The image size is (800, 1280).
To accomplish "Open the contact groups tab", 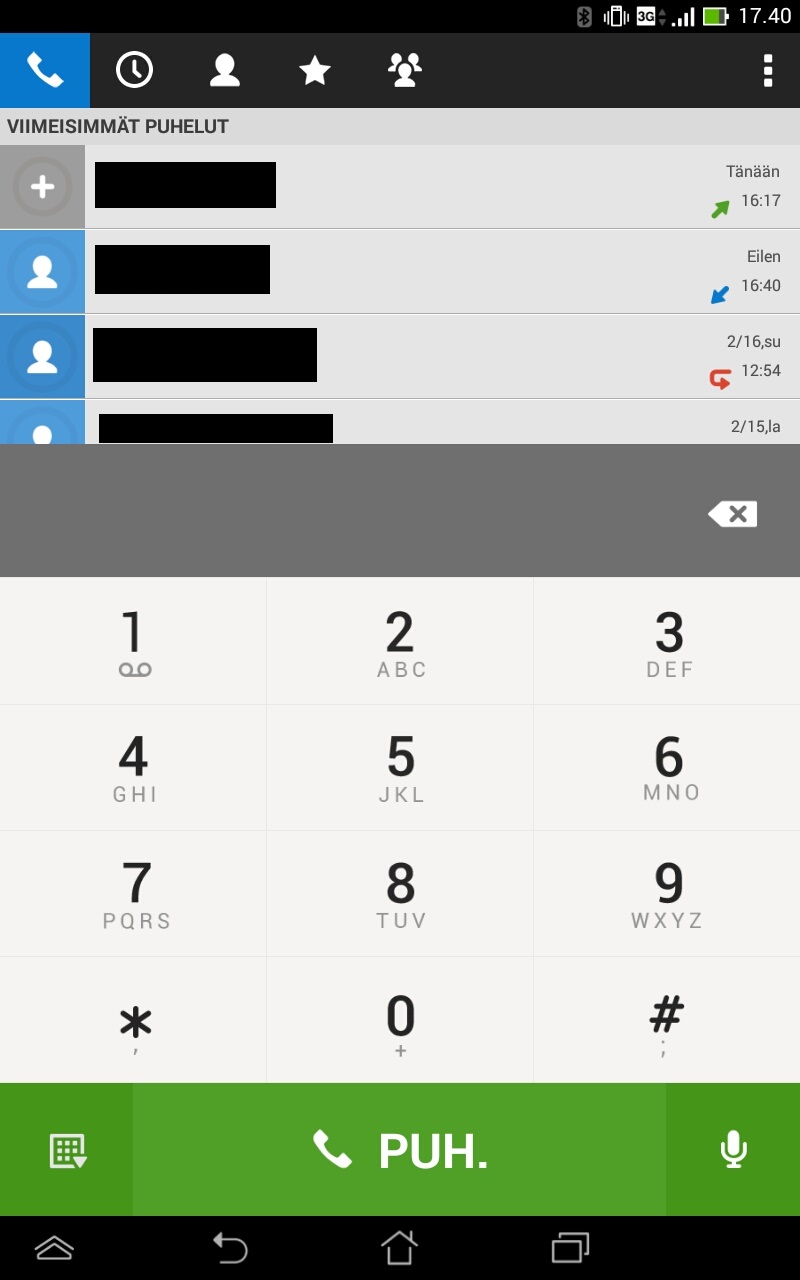I will pos(404,70).
